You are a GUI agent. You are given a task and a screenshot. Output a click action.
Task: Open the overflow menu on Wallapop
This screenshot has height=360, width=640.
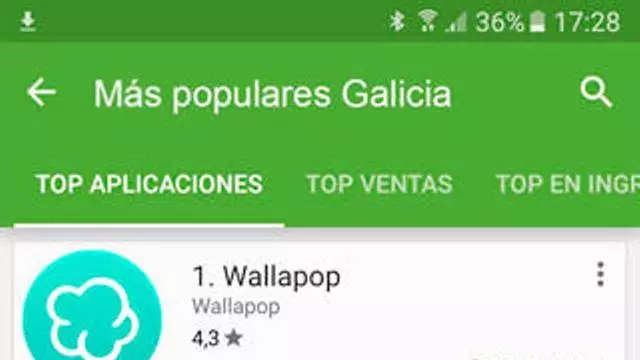[600, 274]
